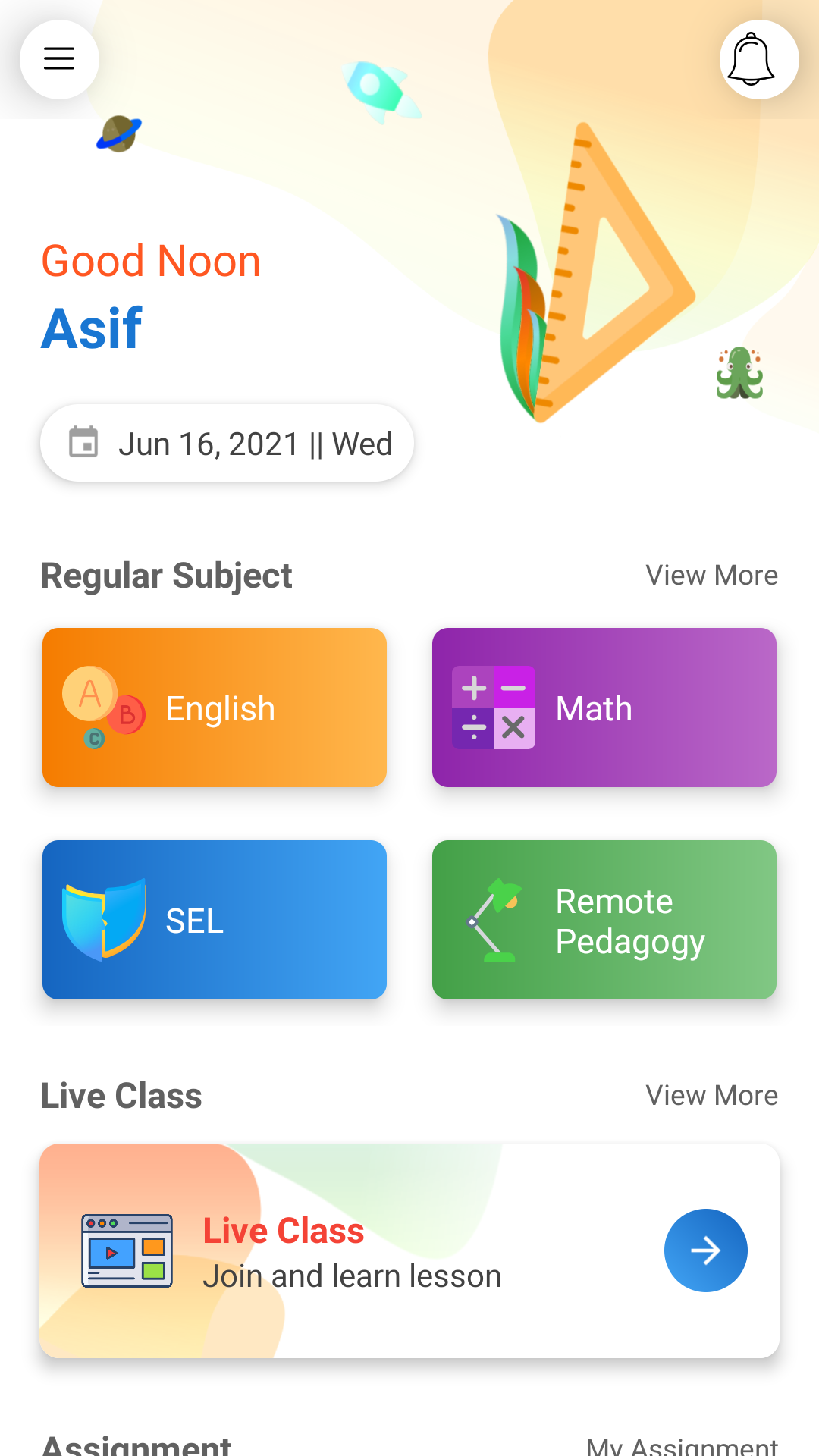819x1456 pixels.
Task: Open the English subject card
Action: pyautogui.click(x=215, y=708)
